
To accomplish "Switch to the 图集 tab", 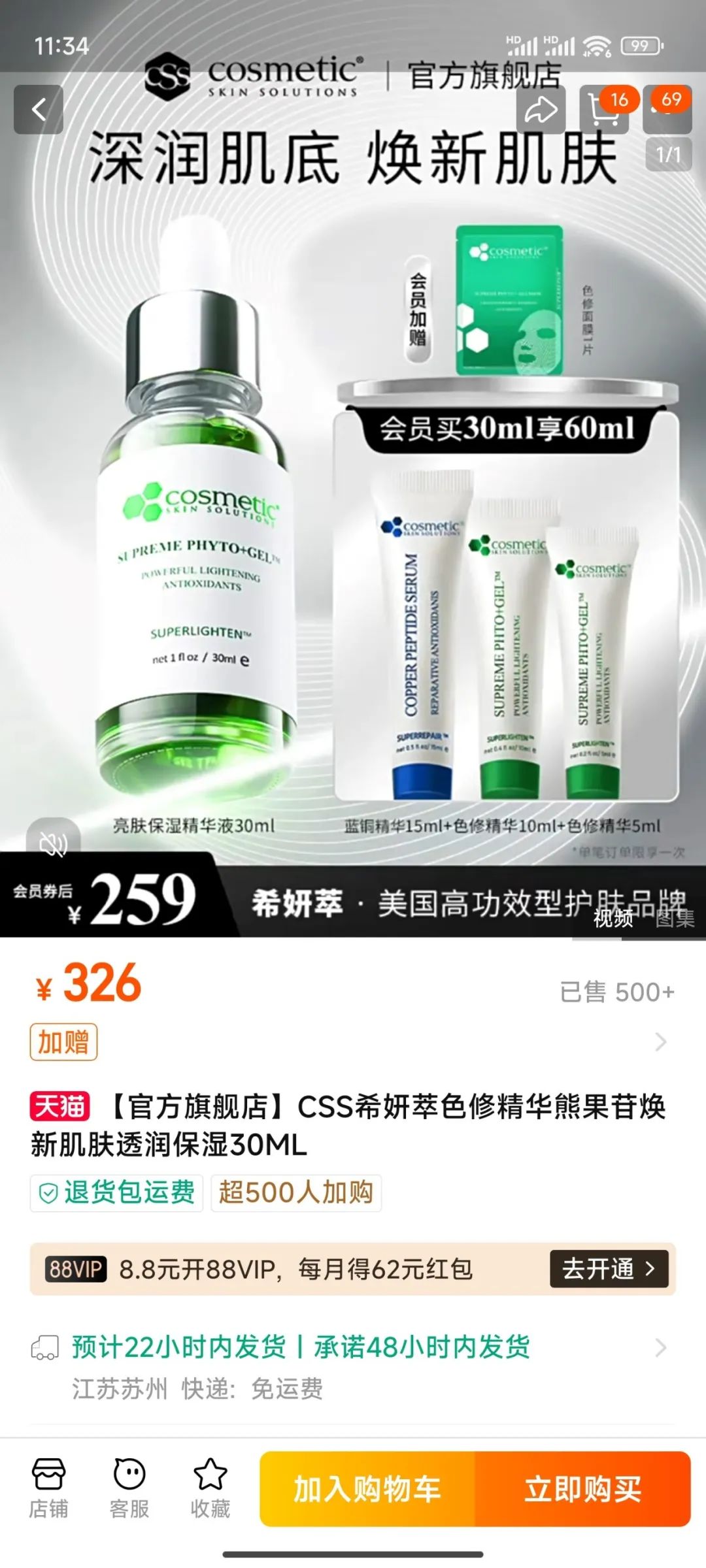I will coord(675,918).
